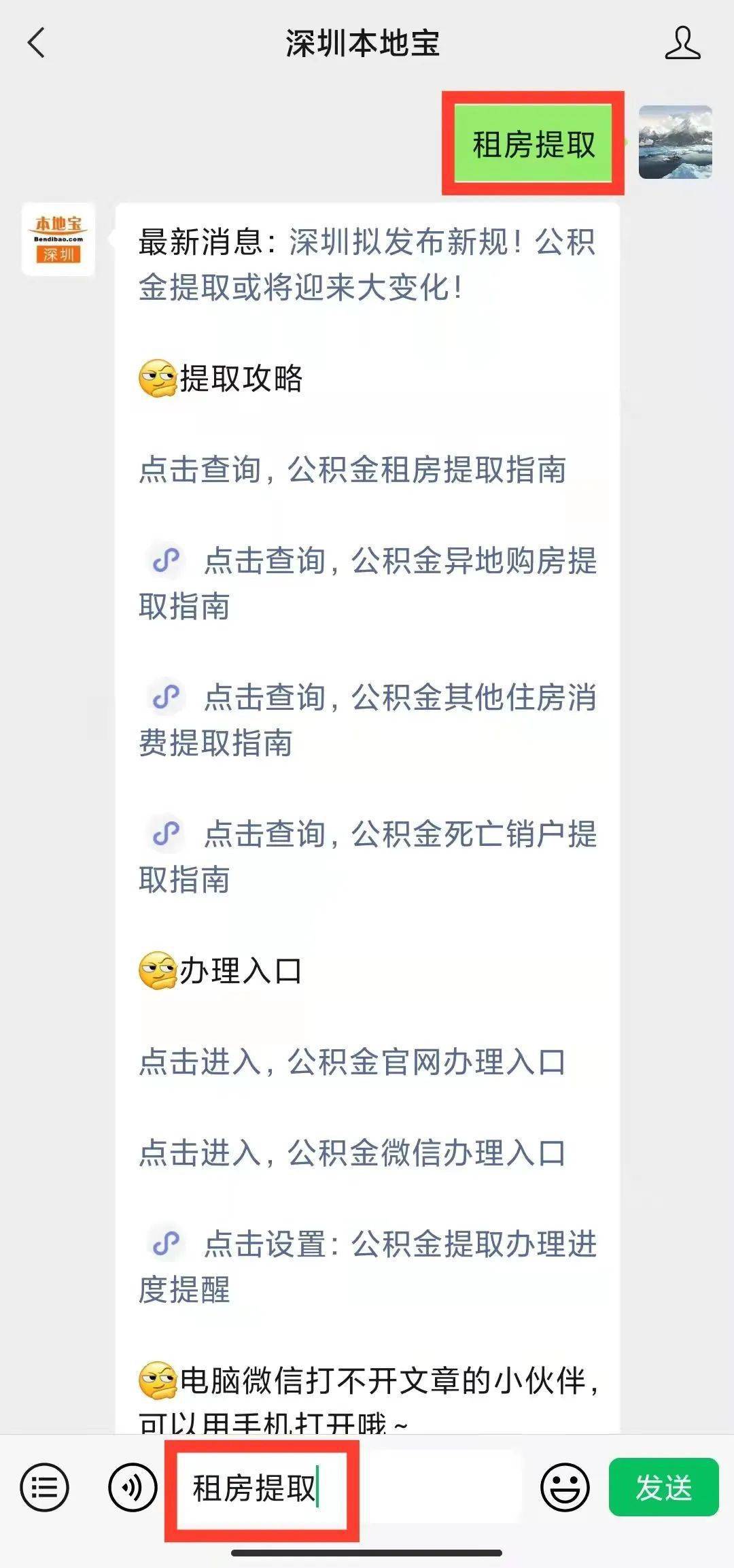Switch to the account menu list
Screen dimensions: 734x1568
[x=45, y=1488]
